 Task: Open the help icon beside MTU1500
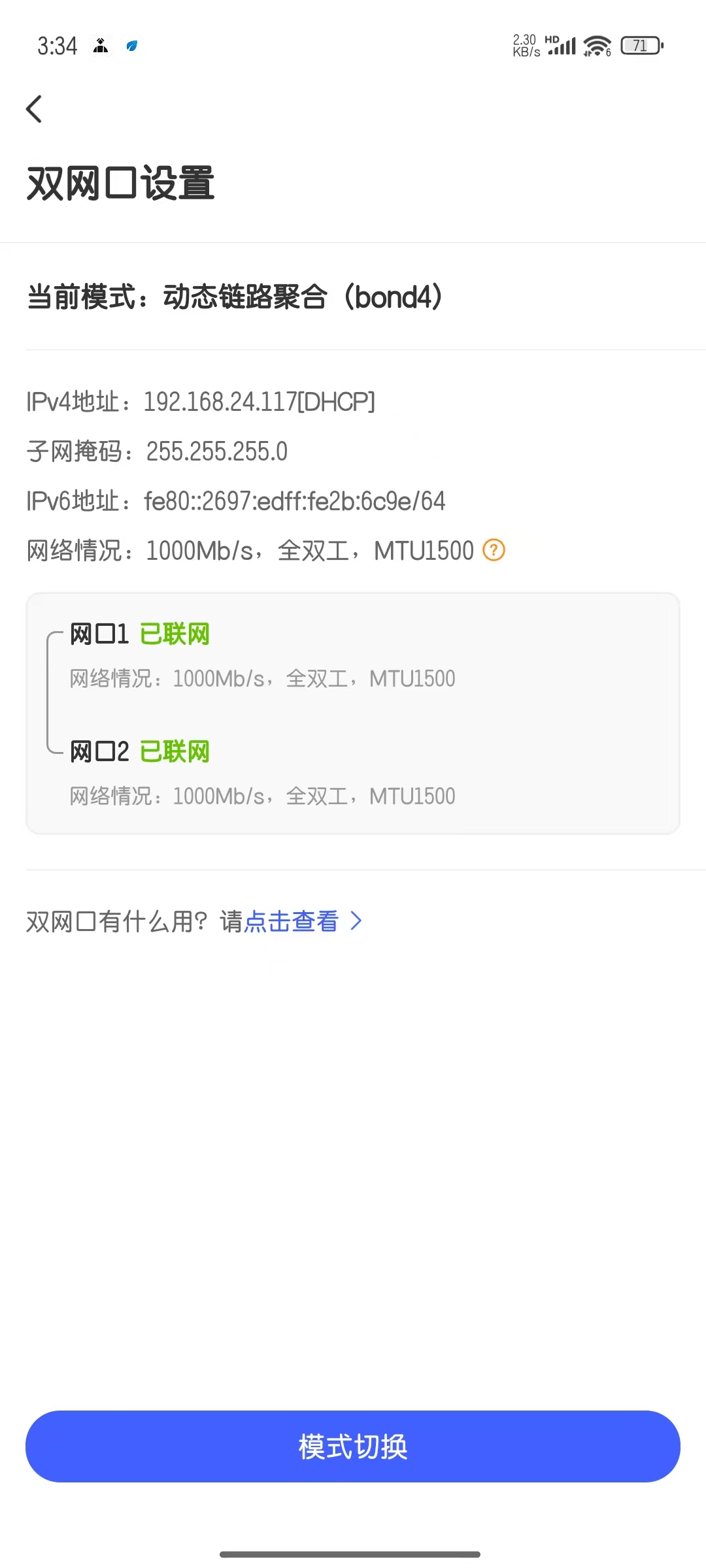tap(494, 550)
